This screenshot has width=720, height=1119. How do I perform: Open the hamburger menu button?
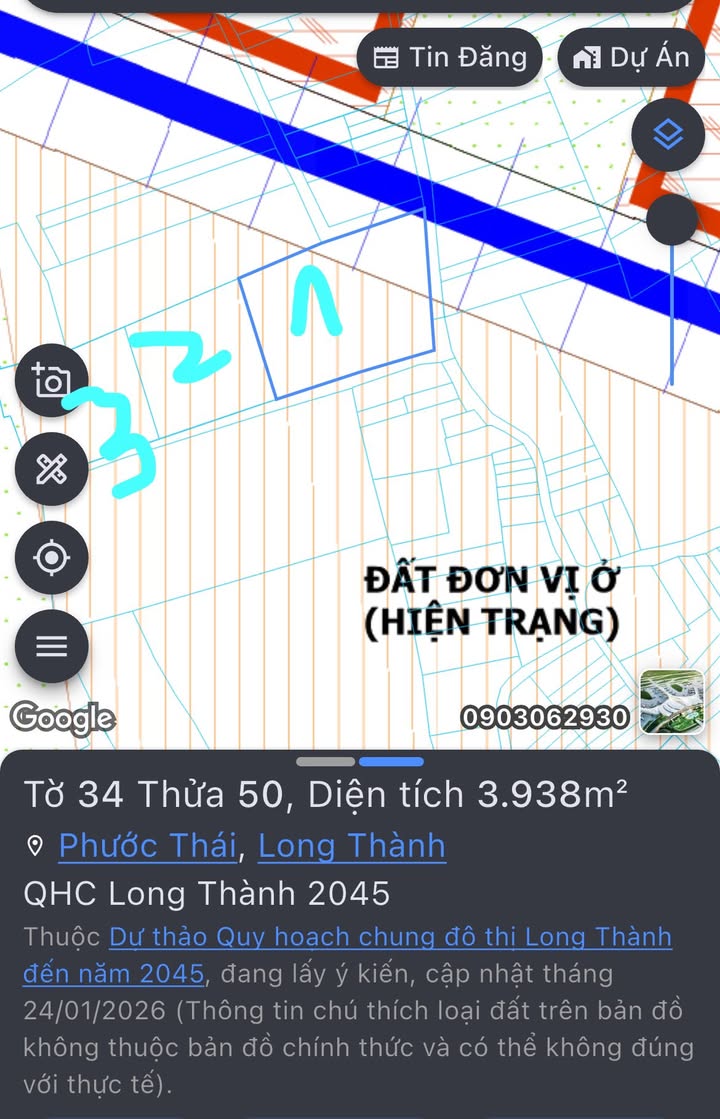click(52, 646)
